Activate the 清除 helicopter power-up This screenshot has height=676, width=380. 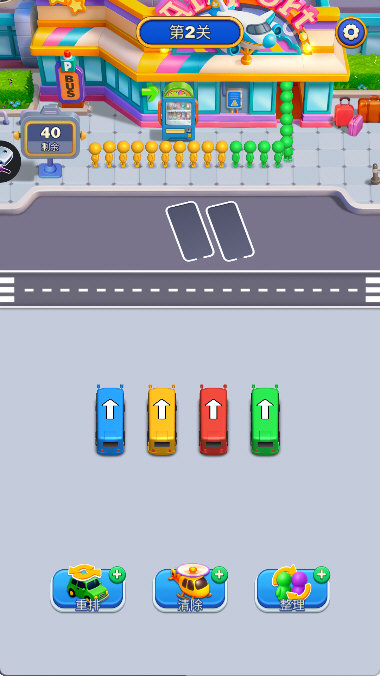pyautogui.click(x=190, y=588)
